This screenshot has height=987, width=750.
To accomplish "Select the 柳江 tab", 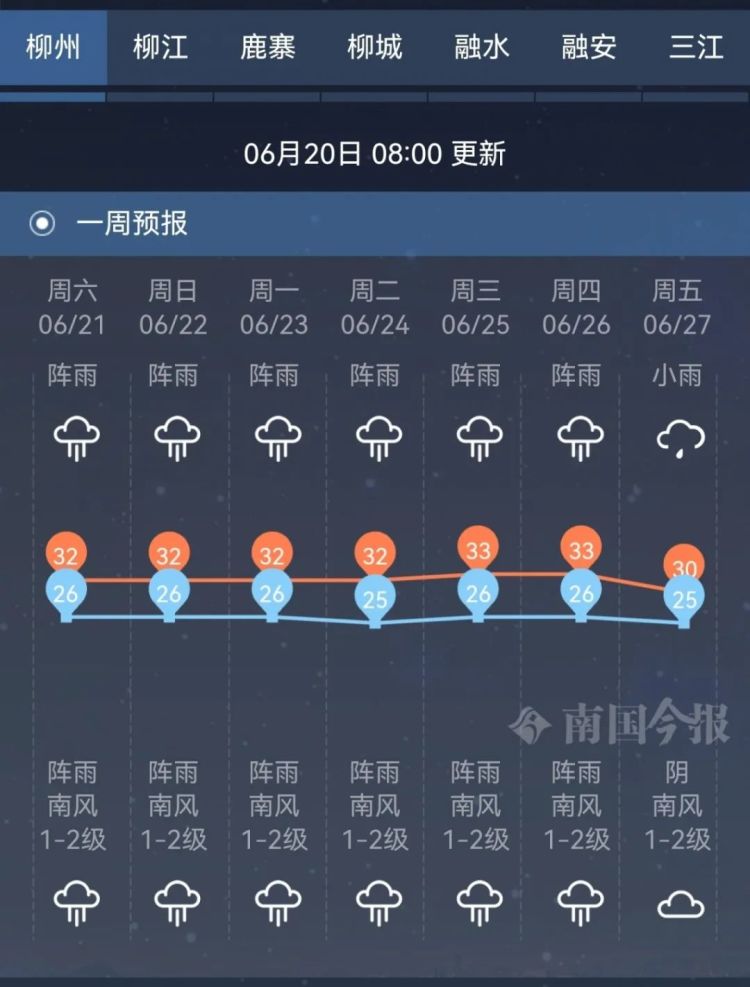I will pyautogui.click(x=160, y=47).
